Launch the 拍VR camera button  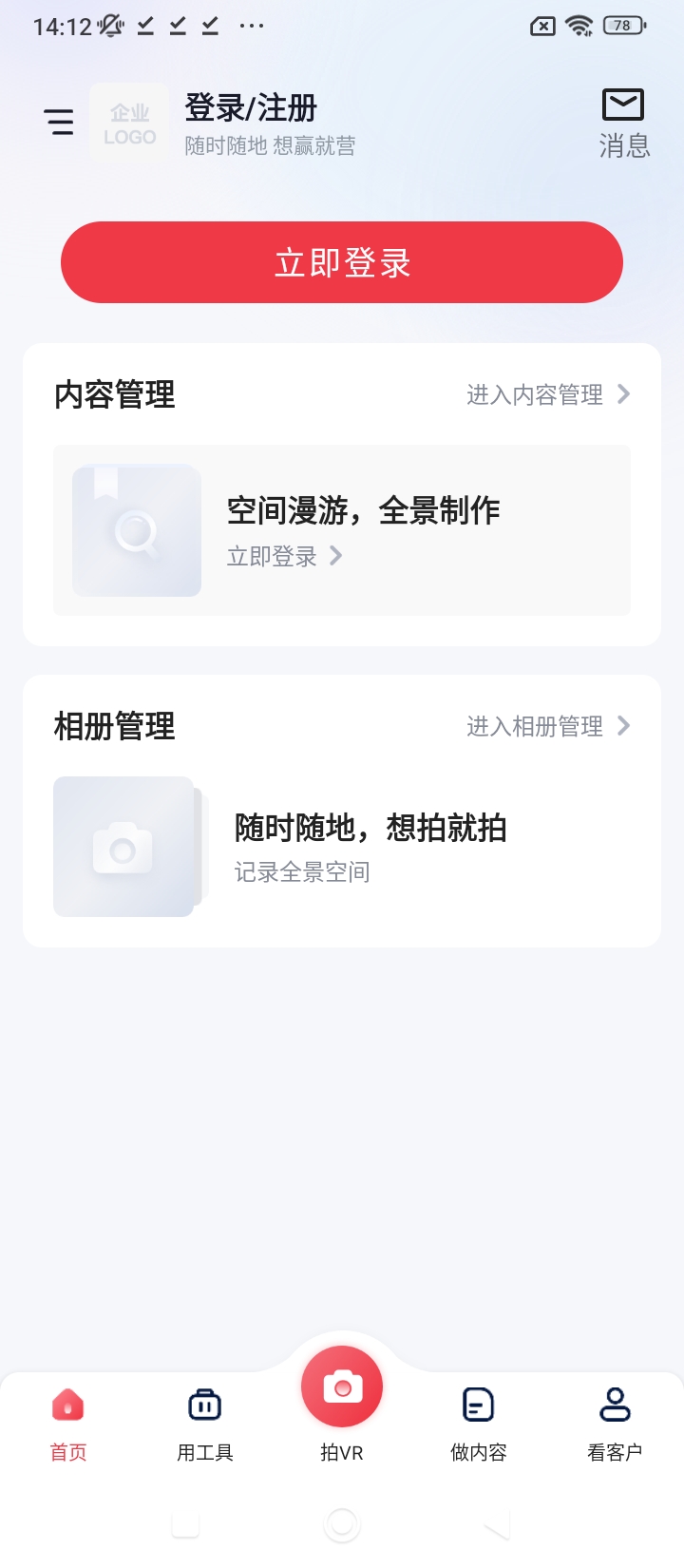point(342,1389)
